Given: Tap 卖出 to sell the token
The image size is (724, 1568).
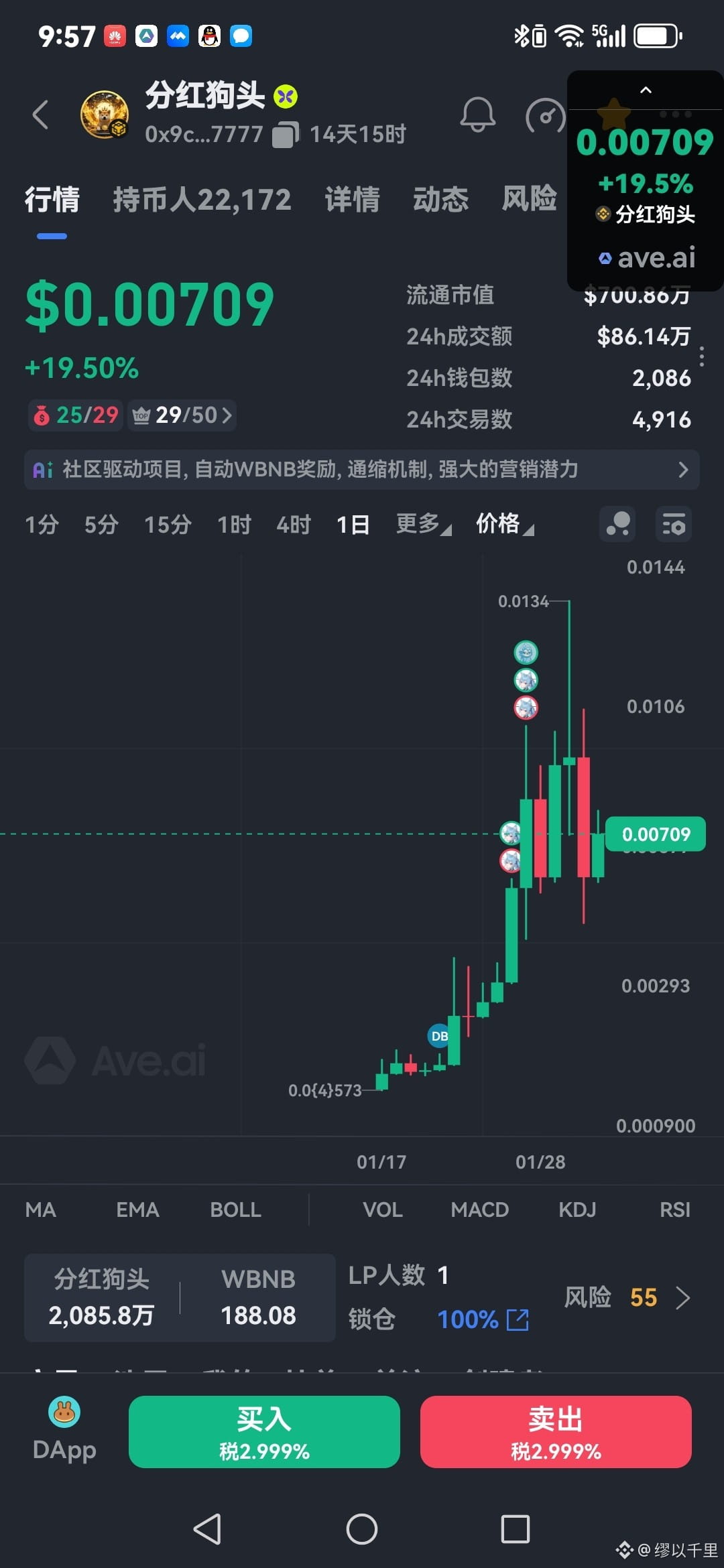Looking at the screenshot, I should tap(556, 1432).
